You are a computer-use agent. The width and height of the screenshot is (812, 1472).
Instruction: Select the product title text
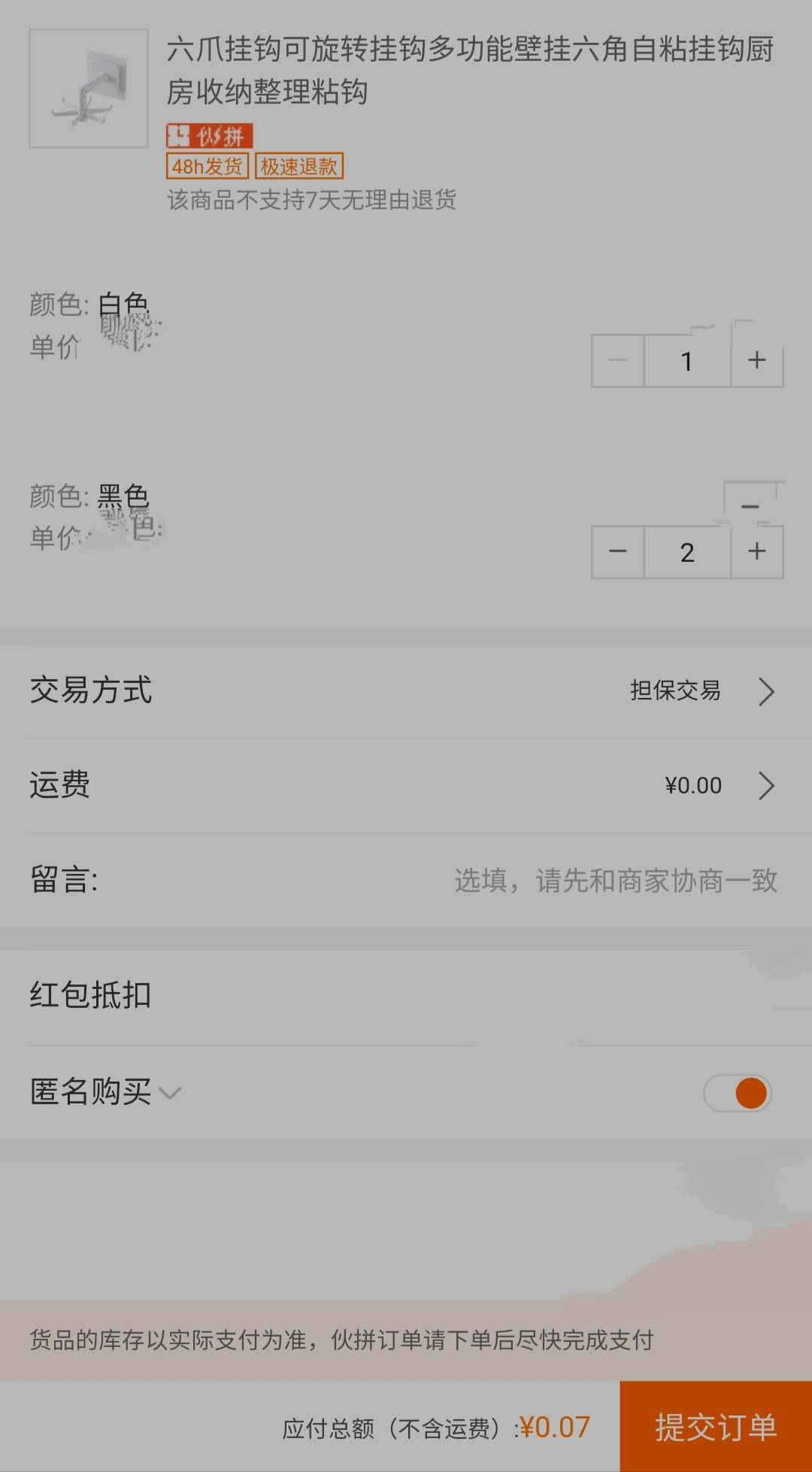(471, 73)
